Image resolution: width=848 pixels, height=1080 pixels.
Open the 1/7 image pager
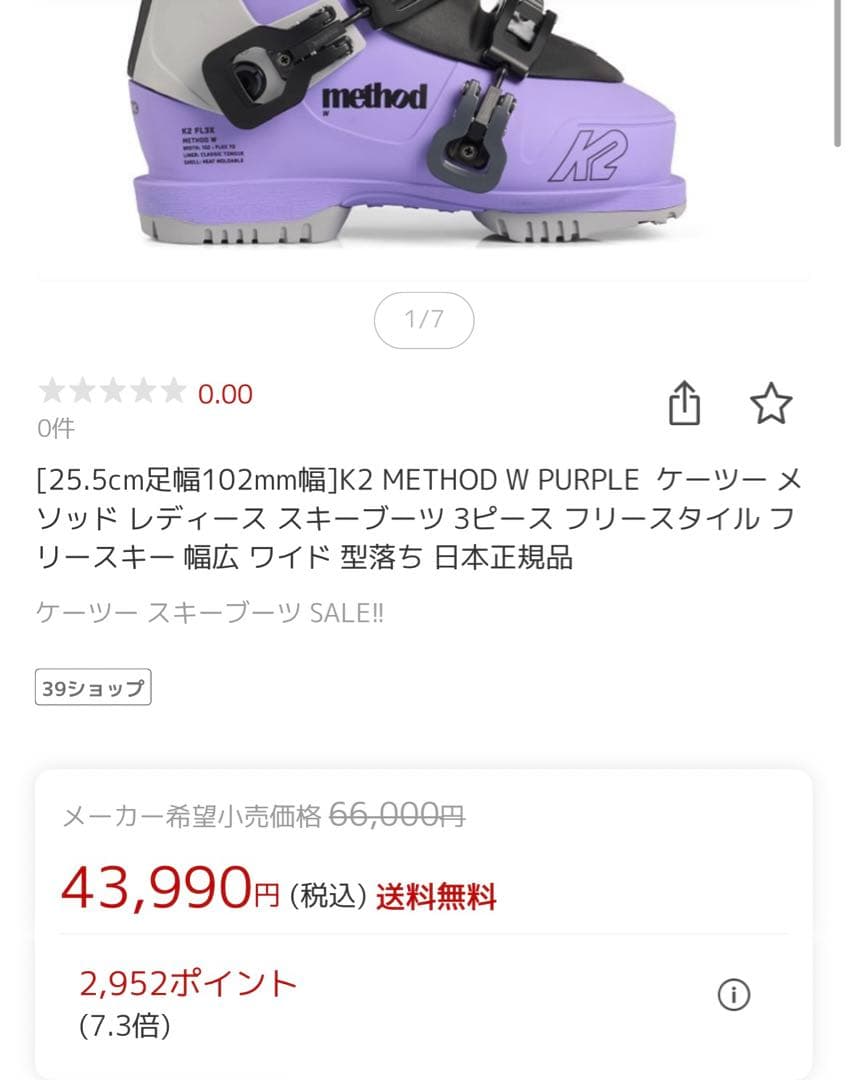(x=424, y=320)
